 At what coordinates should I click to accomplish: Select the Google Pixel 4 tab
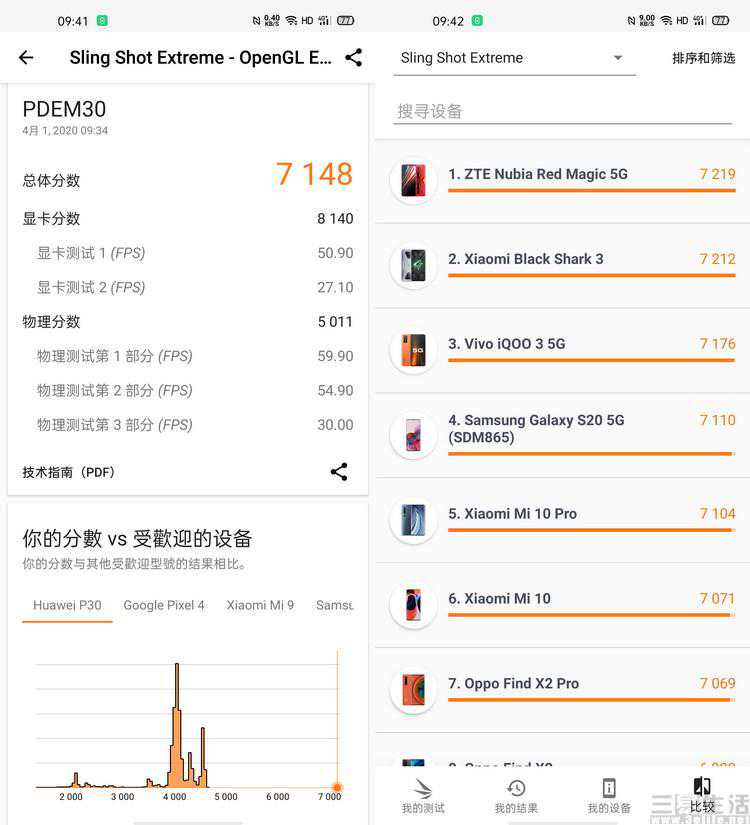[164, 605]
